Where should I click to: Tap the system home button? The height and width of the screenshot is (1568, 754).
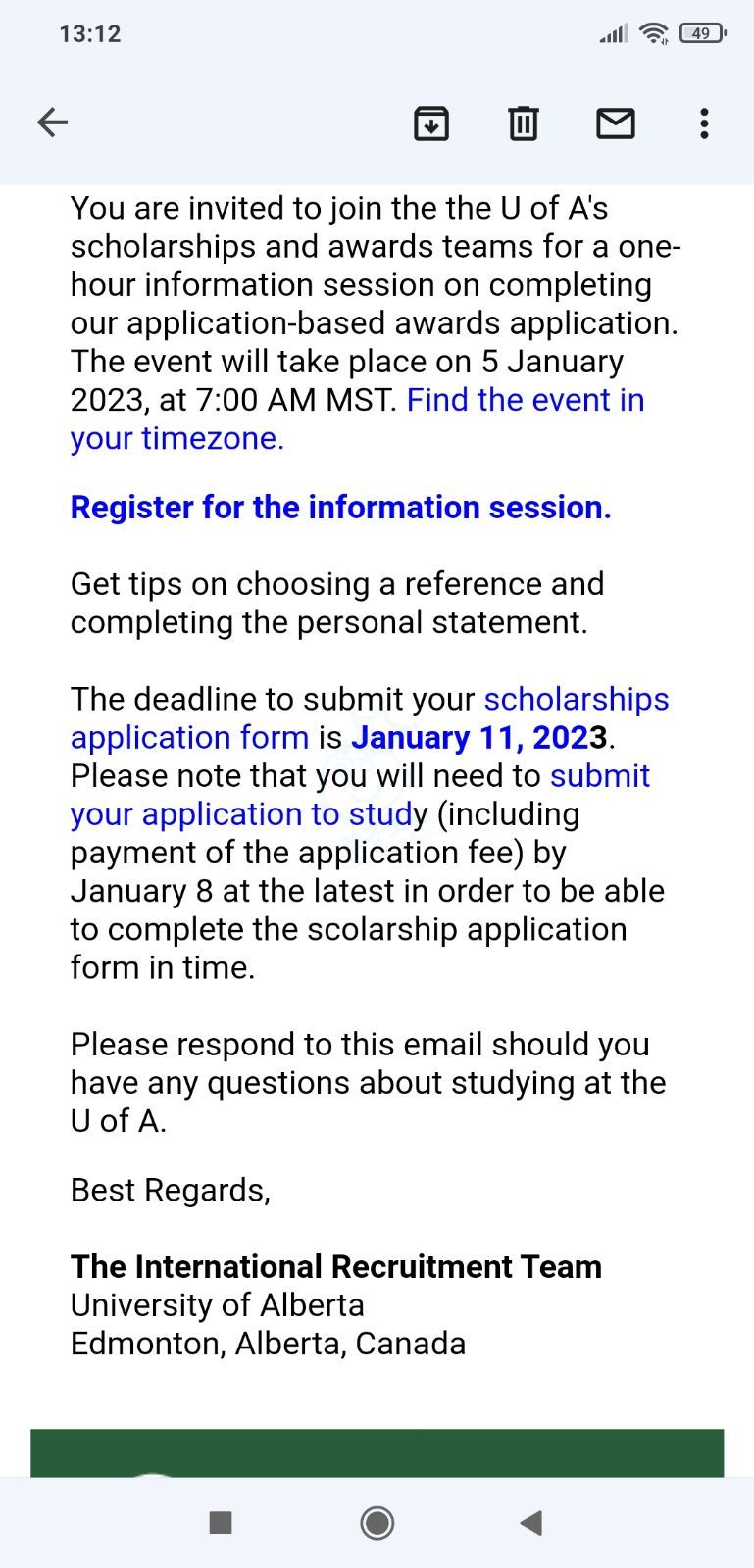377,1522
